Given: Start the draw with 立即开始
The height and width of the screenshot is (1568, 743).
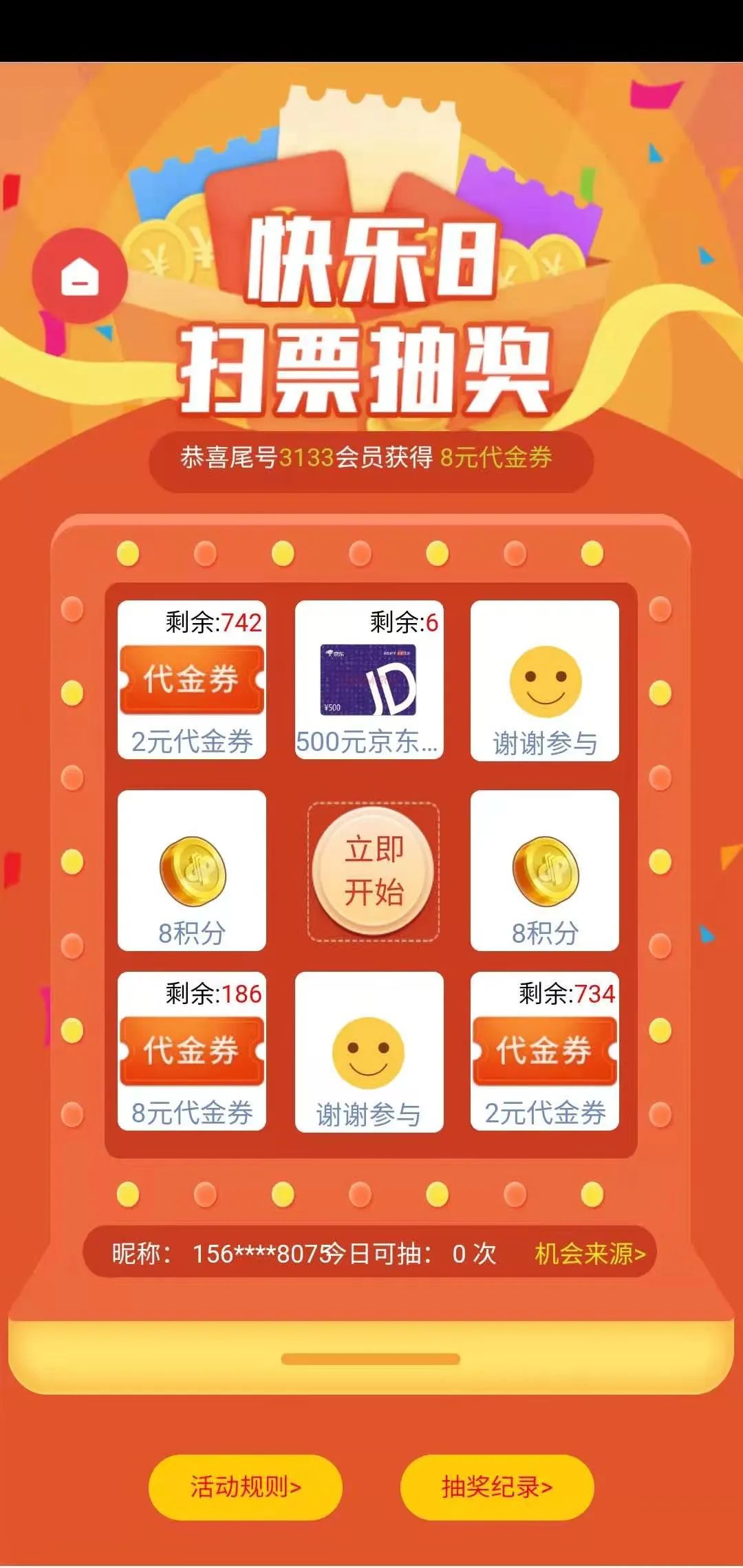Looking at the screenshot, I should [x=373, y=871].
